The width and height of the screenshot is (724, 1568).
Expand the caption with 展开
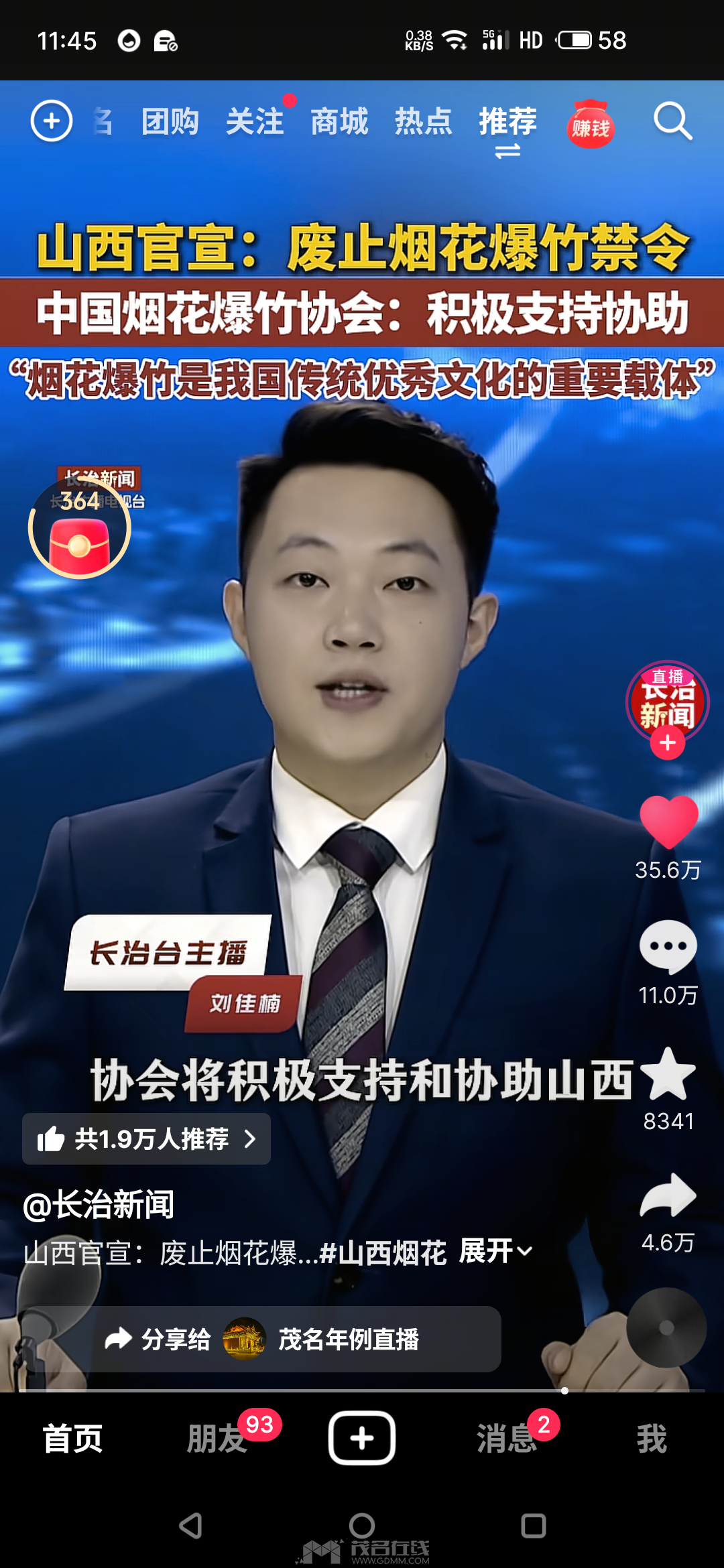coord(495,1251)
